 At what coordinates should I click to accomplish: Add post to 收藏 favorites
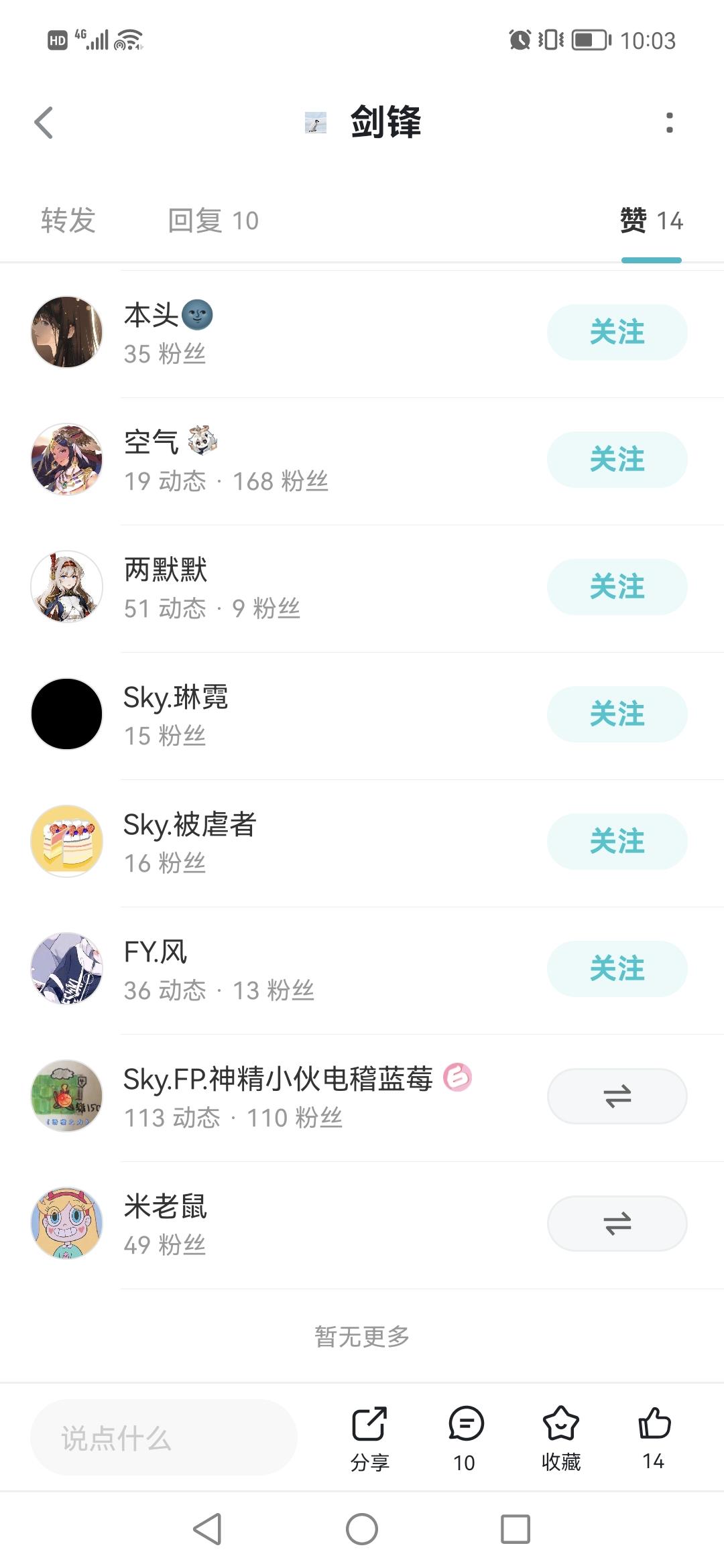click(x=561, y=1437)
